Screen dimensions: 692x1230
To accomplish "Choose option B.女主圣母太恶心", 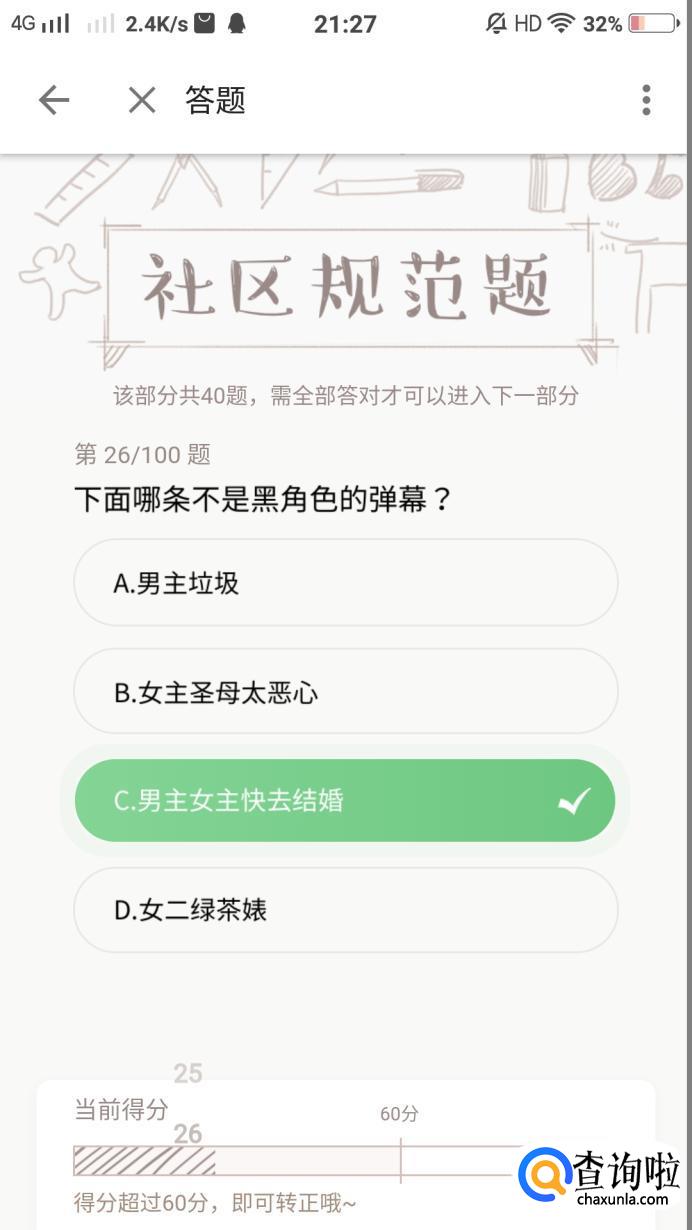I will [x=345, y=692].
